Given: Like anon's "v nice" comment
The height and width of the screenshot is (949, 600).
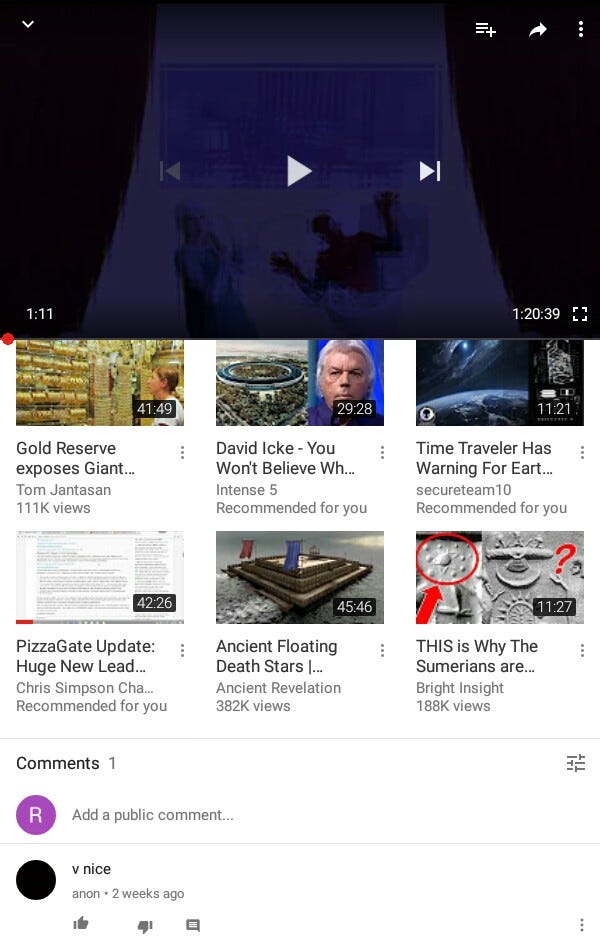Looking at the screenshot, I should coord(81,924).
